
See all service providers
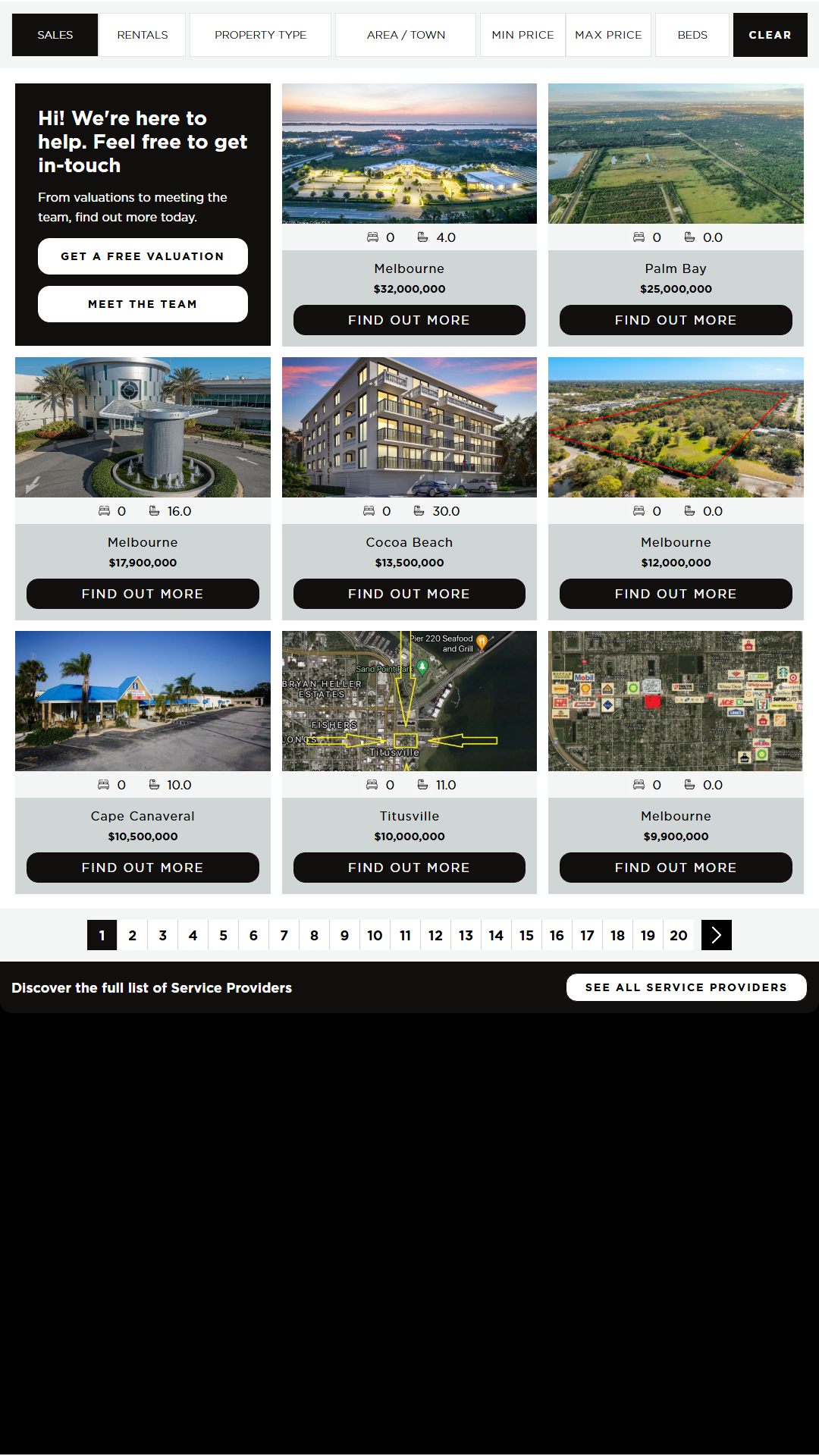point(686,987)
